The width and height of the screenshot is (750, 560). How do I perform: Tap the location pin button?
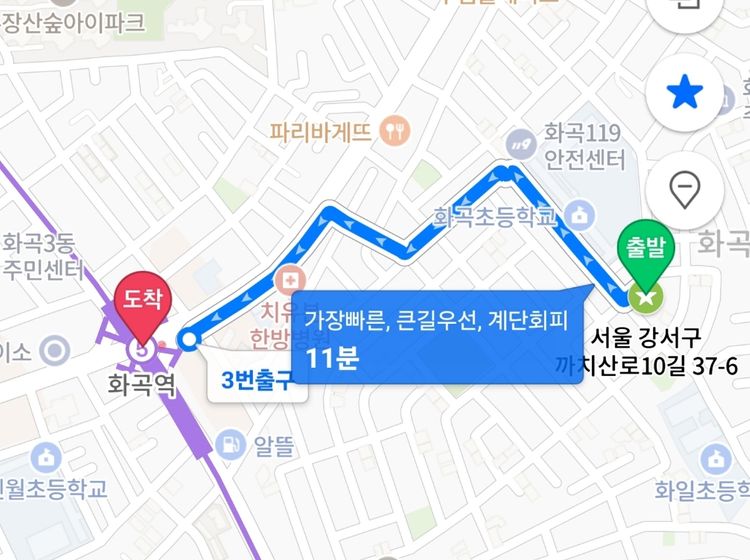point(685,188)
